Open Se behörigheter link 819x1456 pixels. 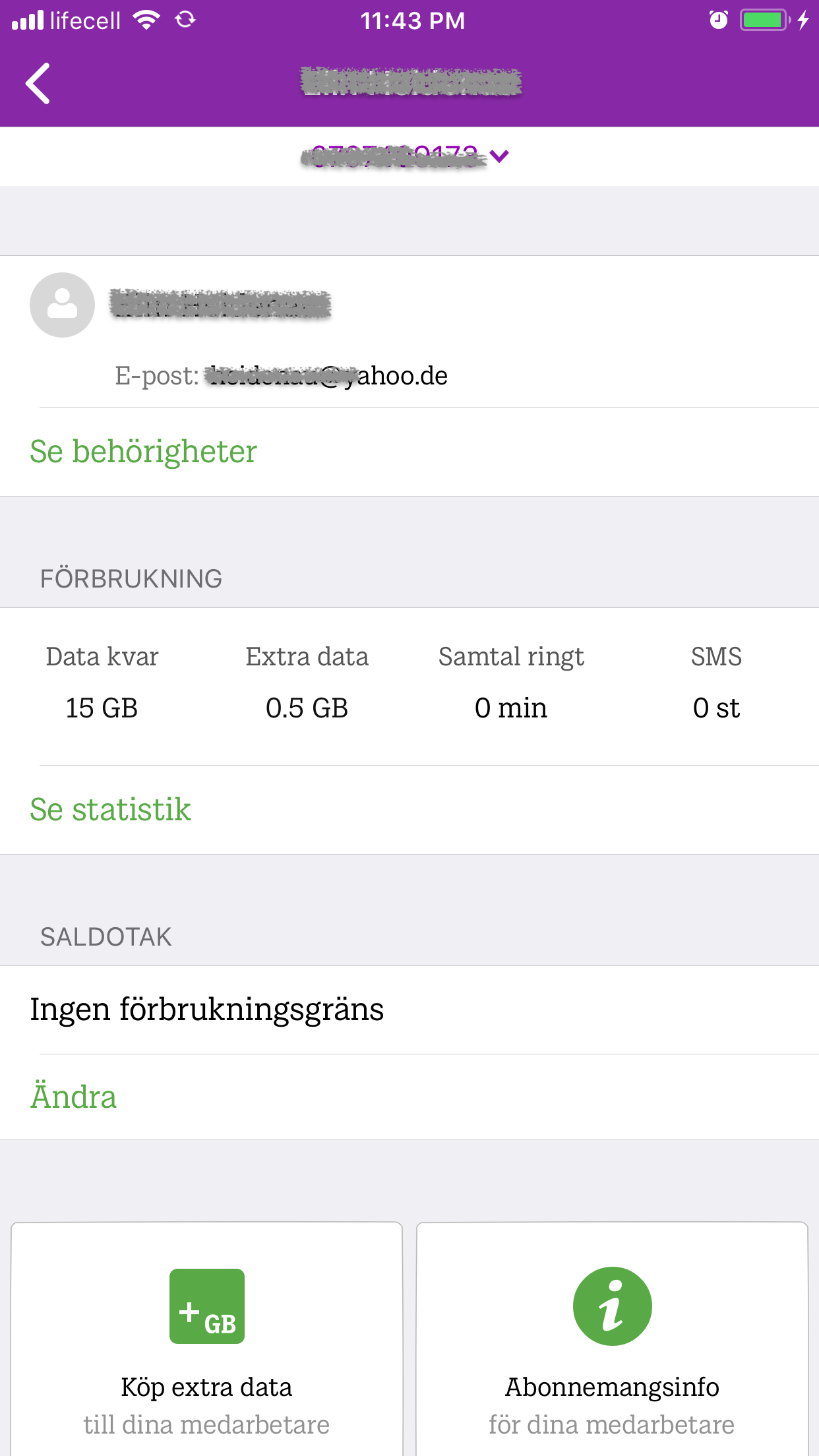point(143,452)
